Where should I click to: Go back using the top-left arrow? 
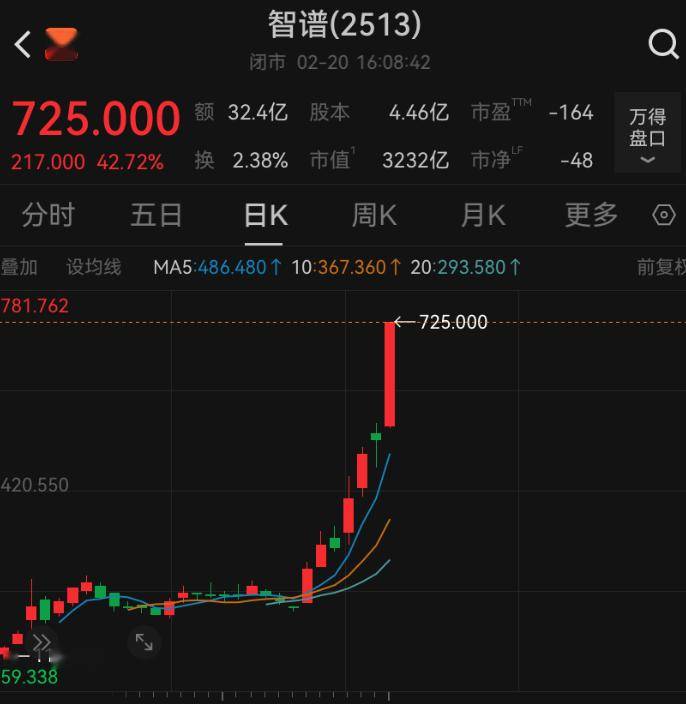tap(22, 44)
